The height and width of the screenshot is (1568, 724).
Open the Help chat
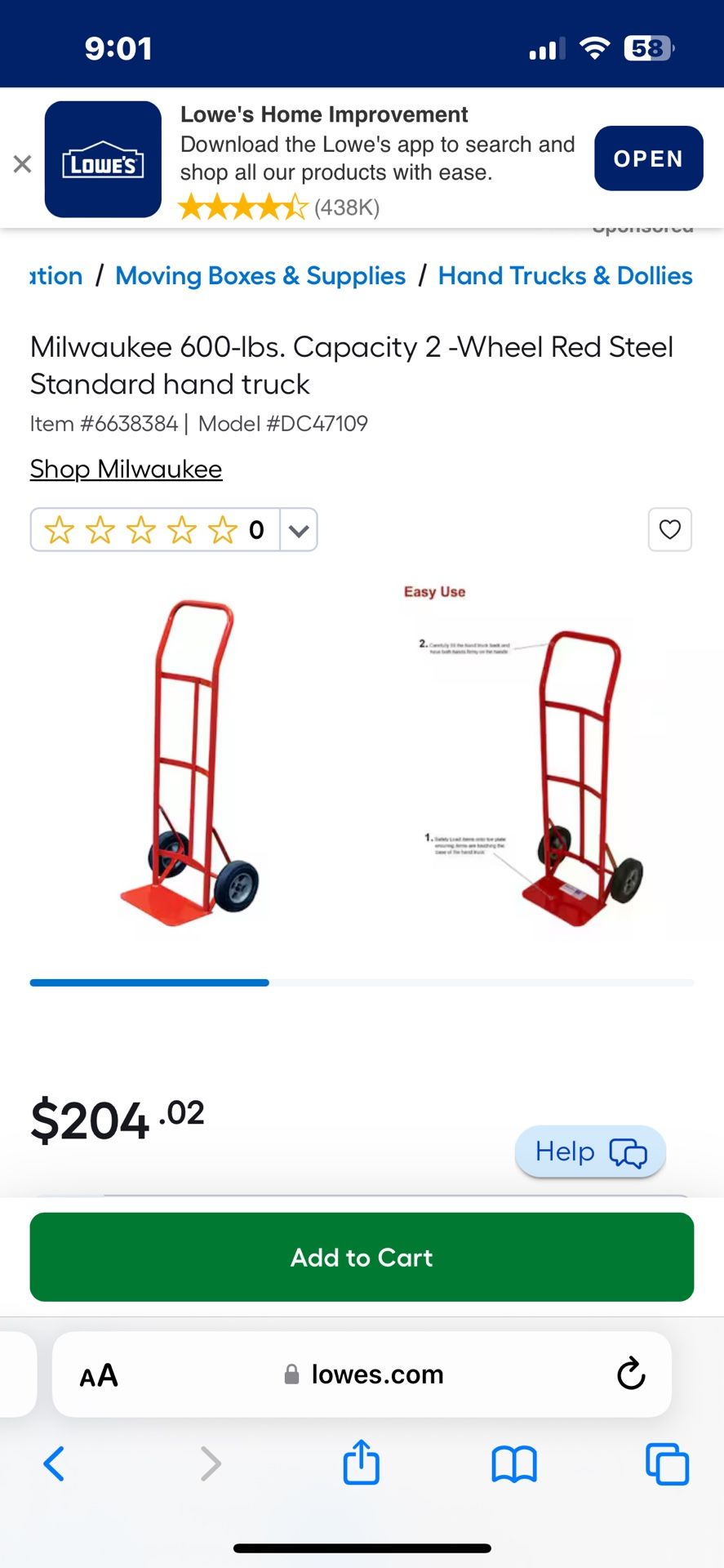pyautogui.click(x=590, y=1151)
